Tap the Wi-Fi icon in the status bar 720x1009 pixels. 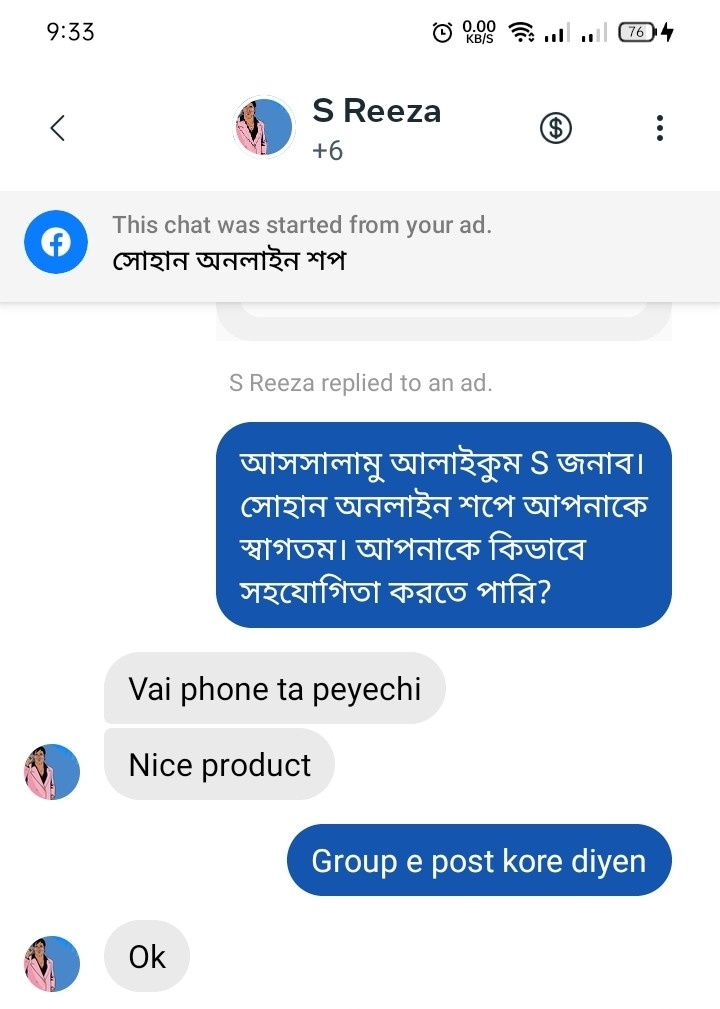(521, 32)
